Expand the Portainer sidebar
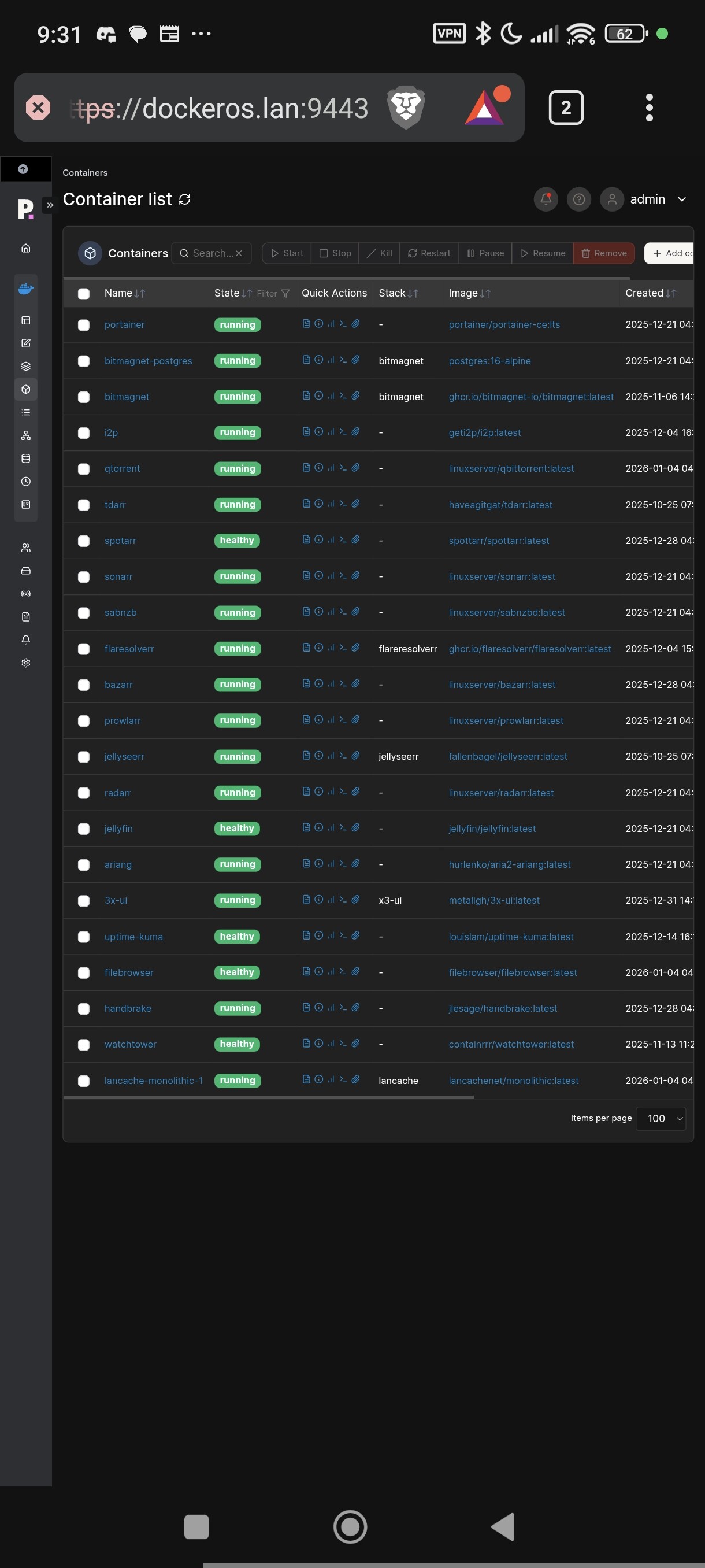The image size is (705, 1568). tap(50, 205)
